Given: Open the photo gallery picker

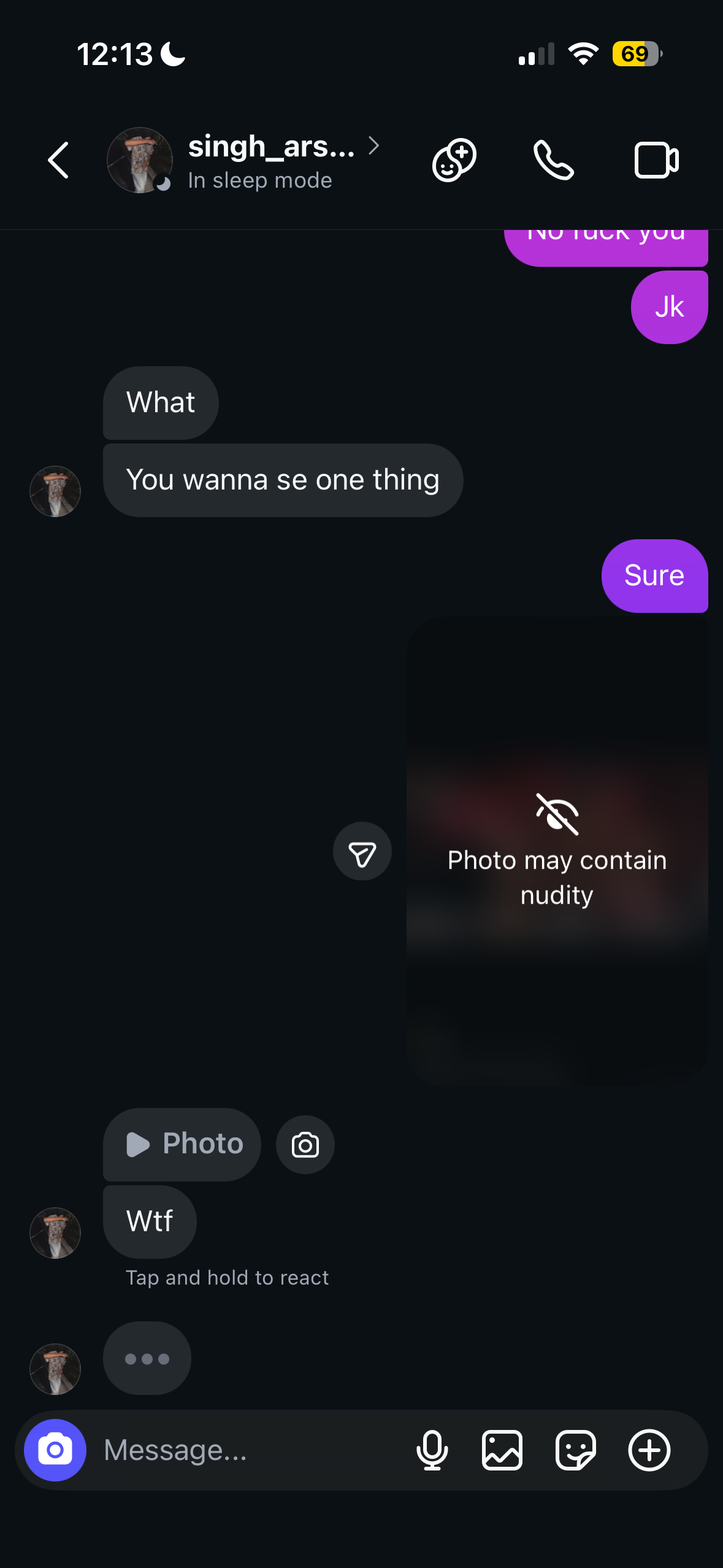Looking at the screenshot, I should point(502,1450).
